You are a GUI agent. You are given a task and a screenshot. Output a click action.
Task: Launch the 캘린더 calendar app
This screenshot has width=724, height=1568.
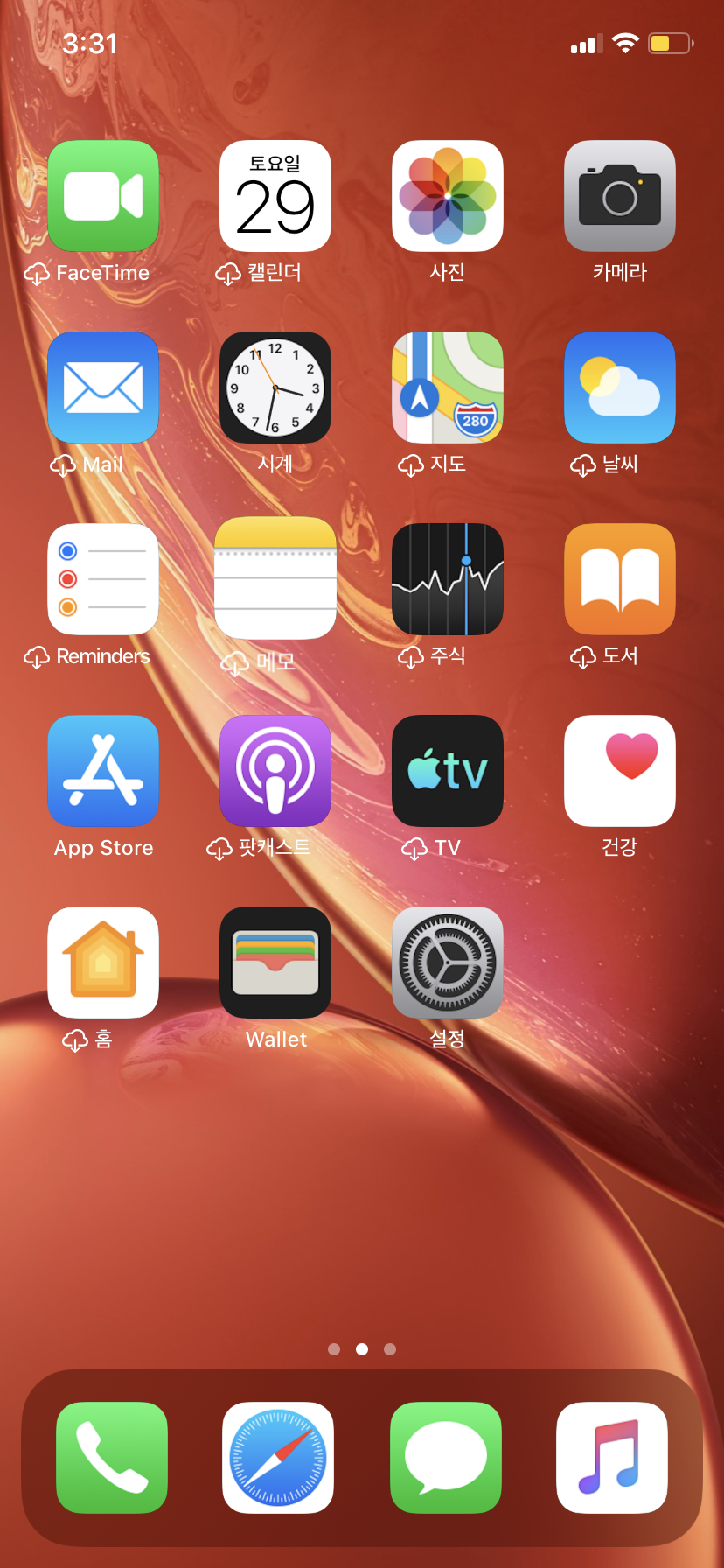[275, 196]
